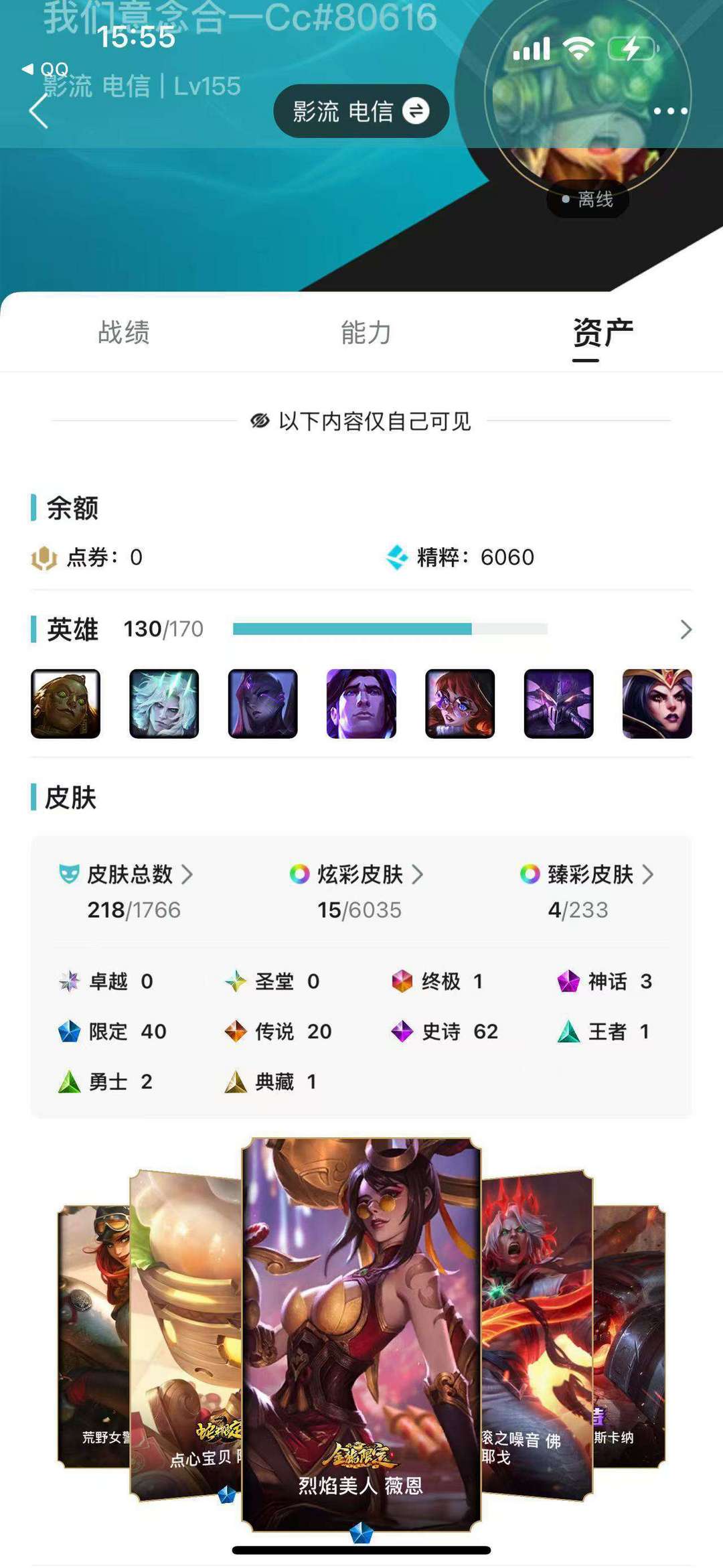
Task: Go back with the top-left arrow
Action: click(39, 111)
